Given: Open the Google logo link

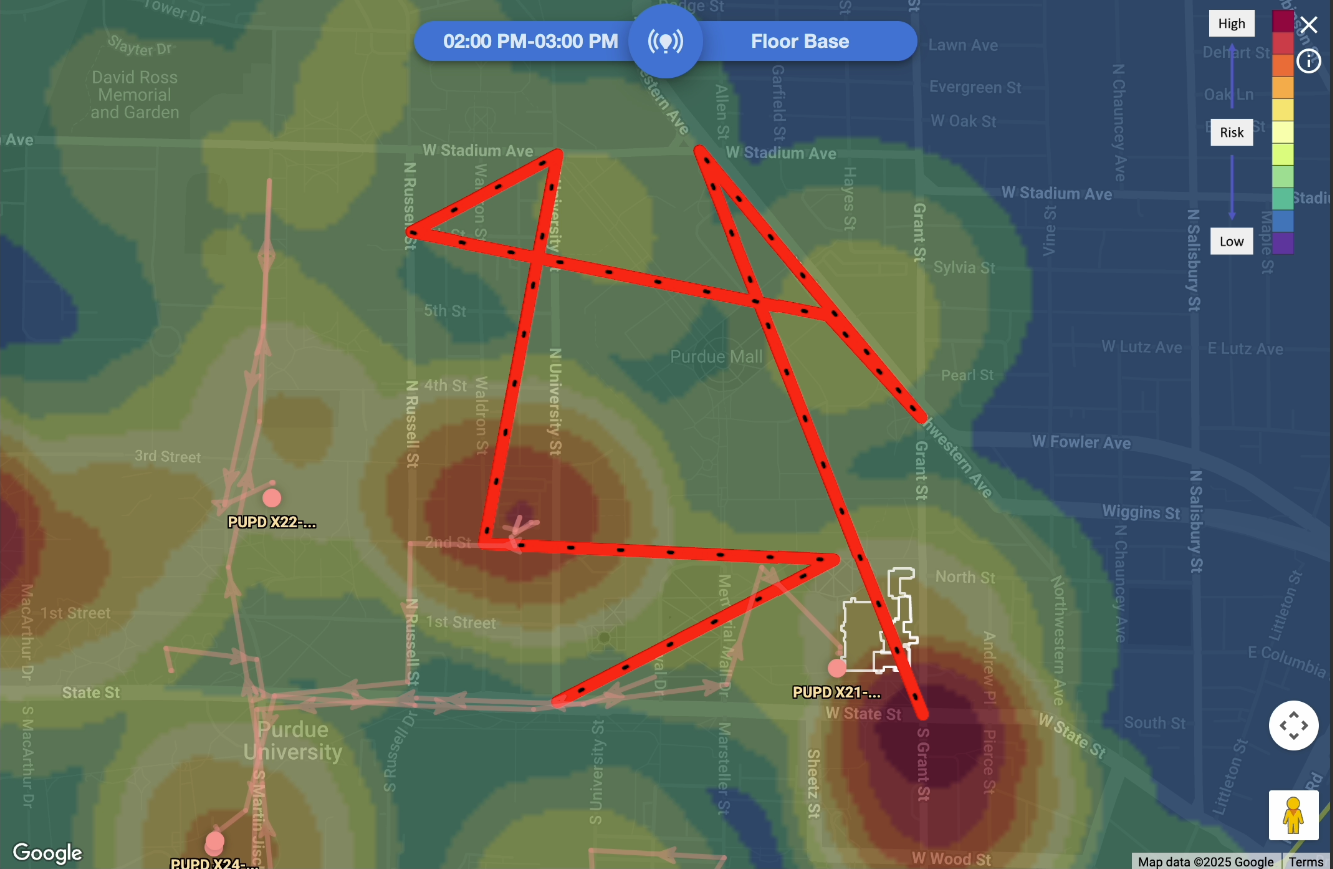Looking at the screenshot, I should [x=47, y=853].
